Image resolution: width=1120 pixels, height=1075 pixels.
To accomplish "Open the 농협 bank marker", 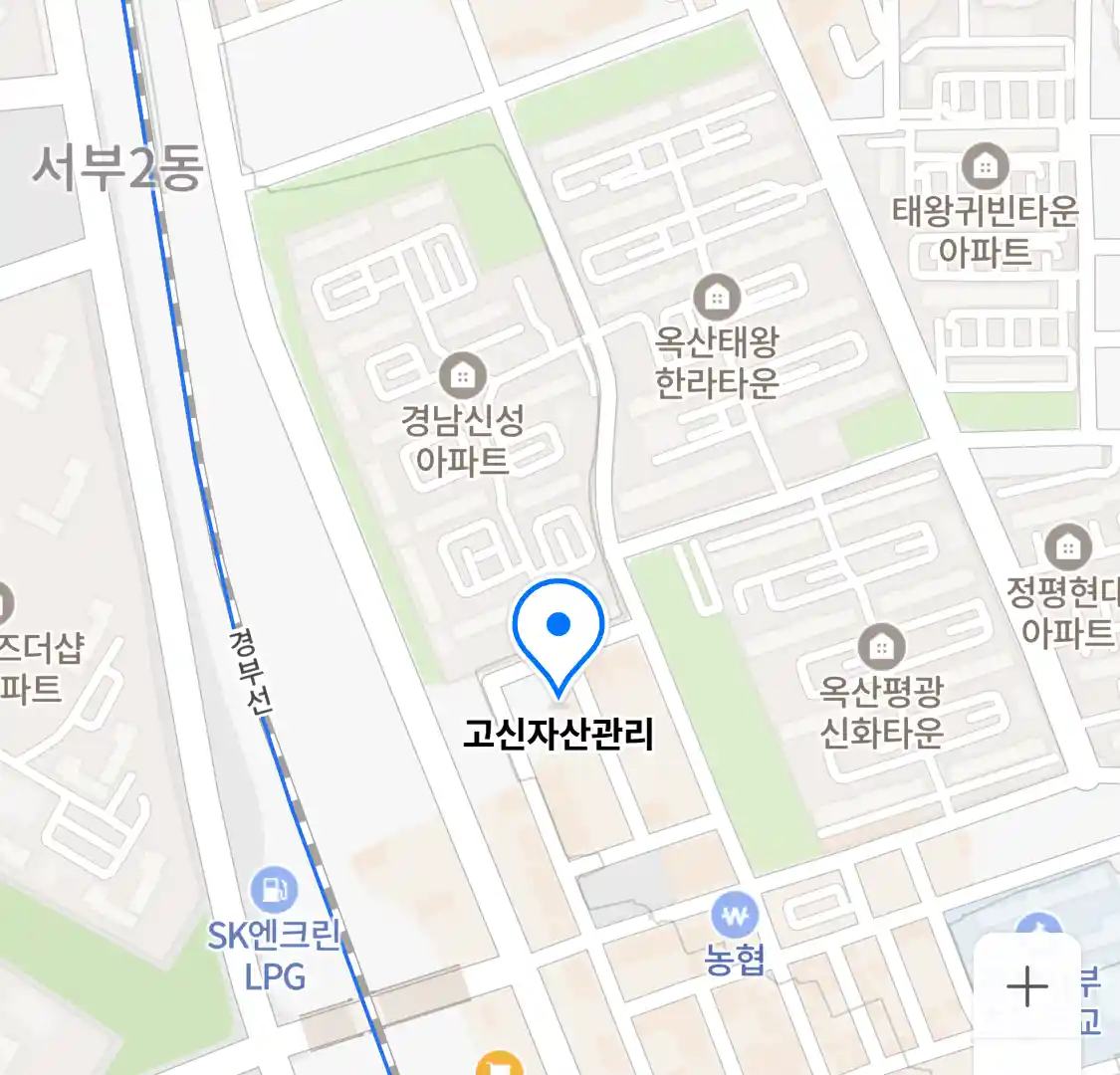I will point(735,917).
